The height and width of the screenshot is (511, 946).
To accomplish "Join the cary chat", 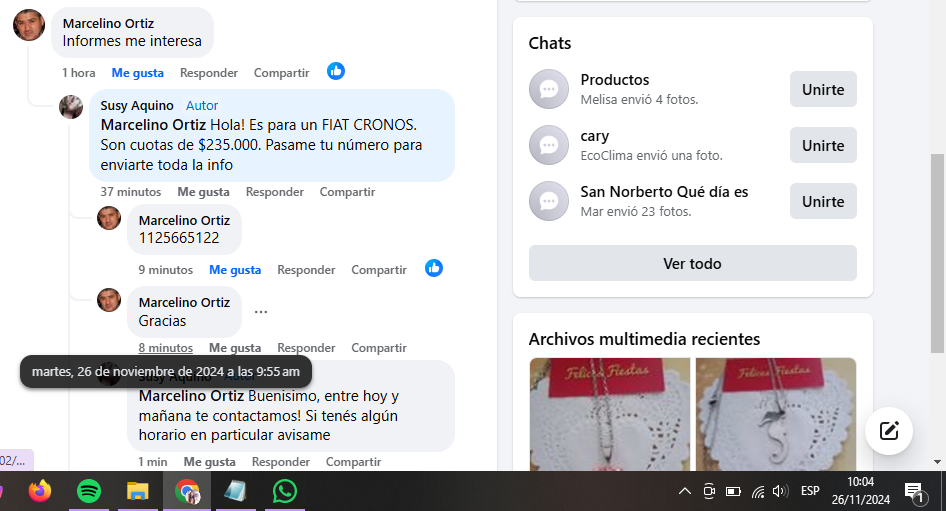I will (x=822, y=145).
